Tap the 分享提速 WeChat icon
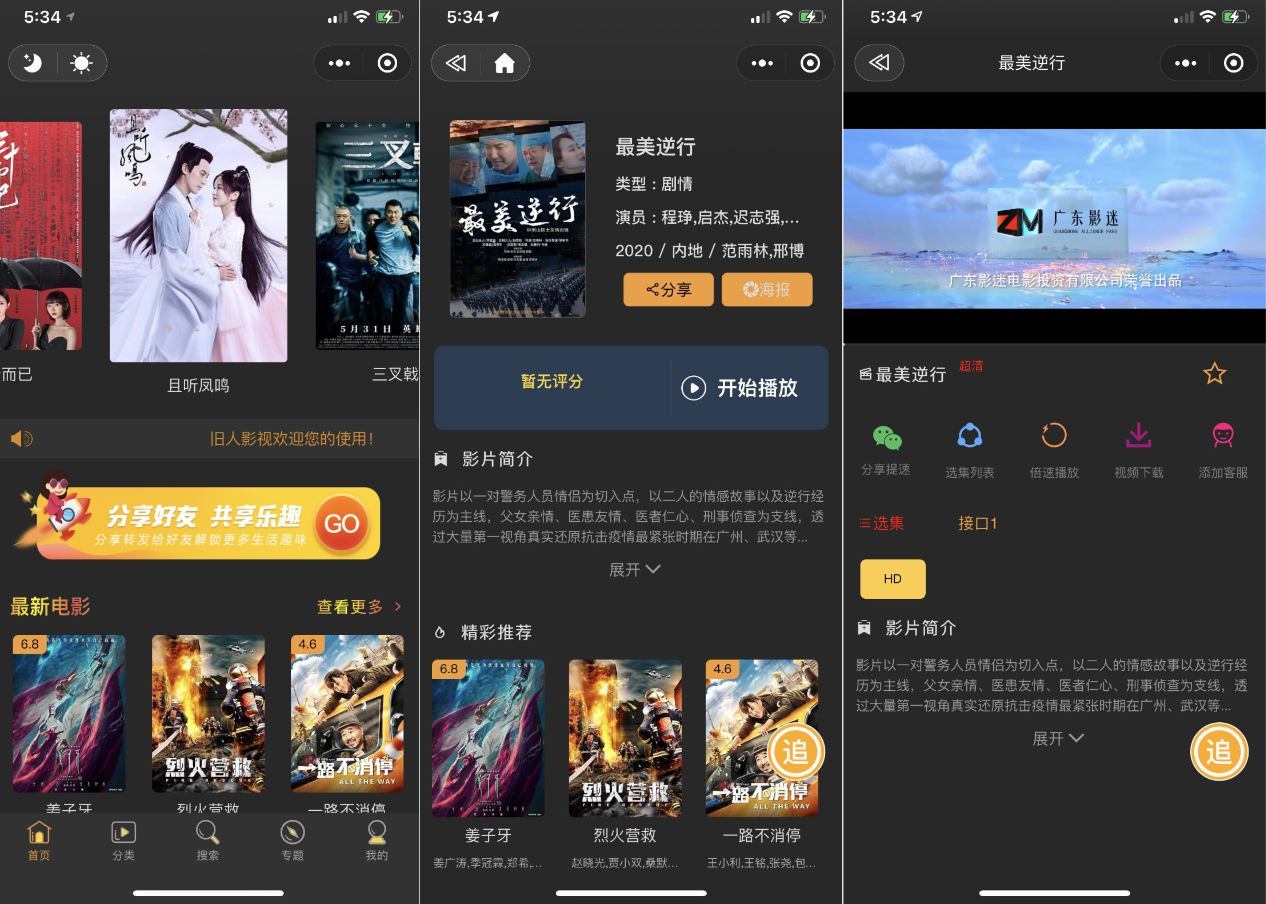 [886, 448]
